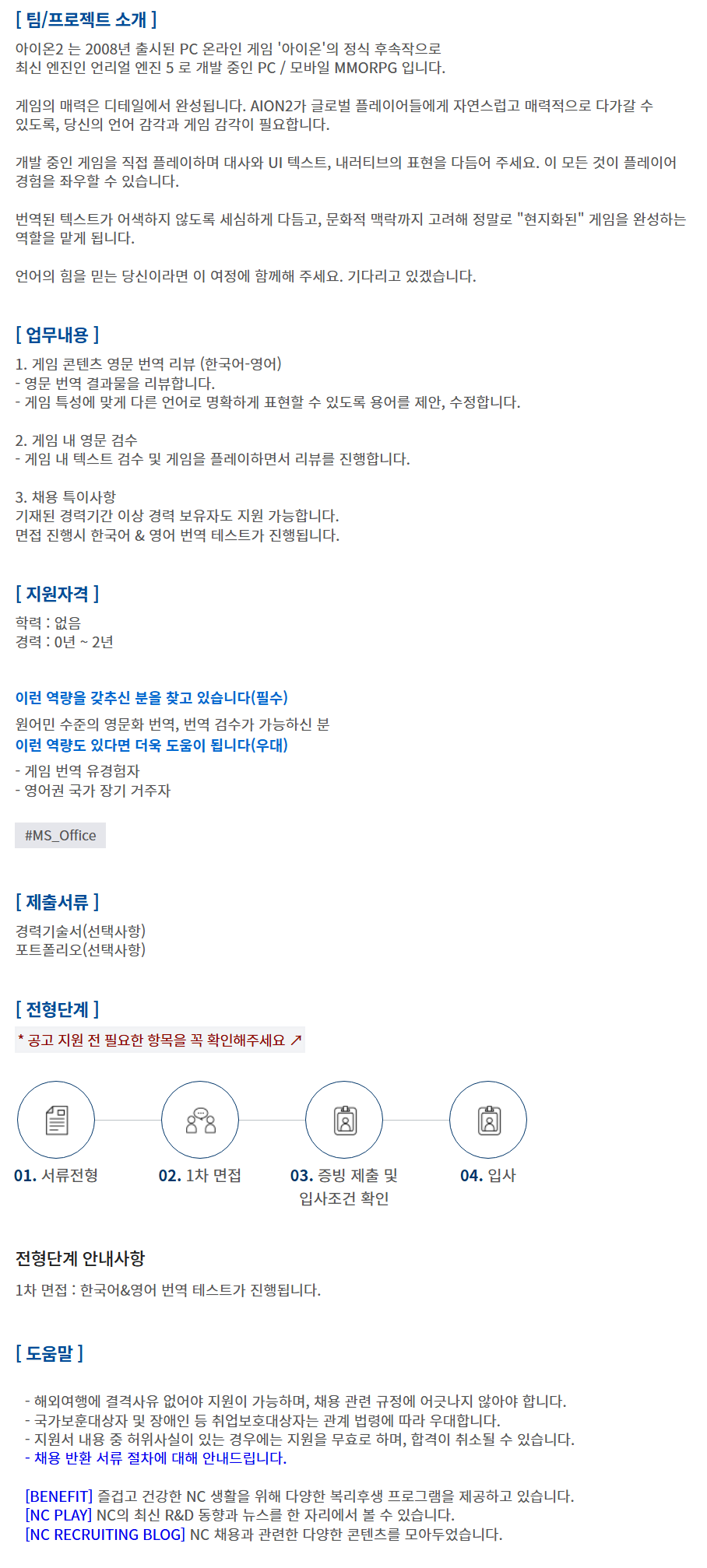Open the [NC RECRUITING BLOG] link
707x1568 pixels.
105,1534
